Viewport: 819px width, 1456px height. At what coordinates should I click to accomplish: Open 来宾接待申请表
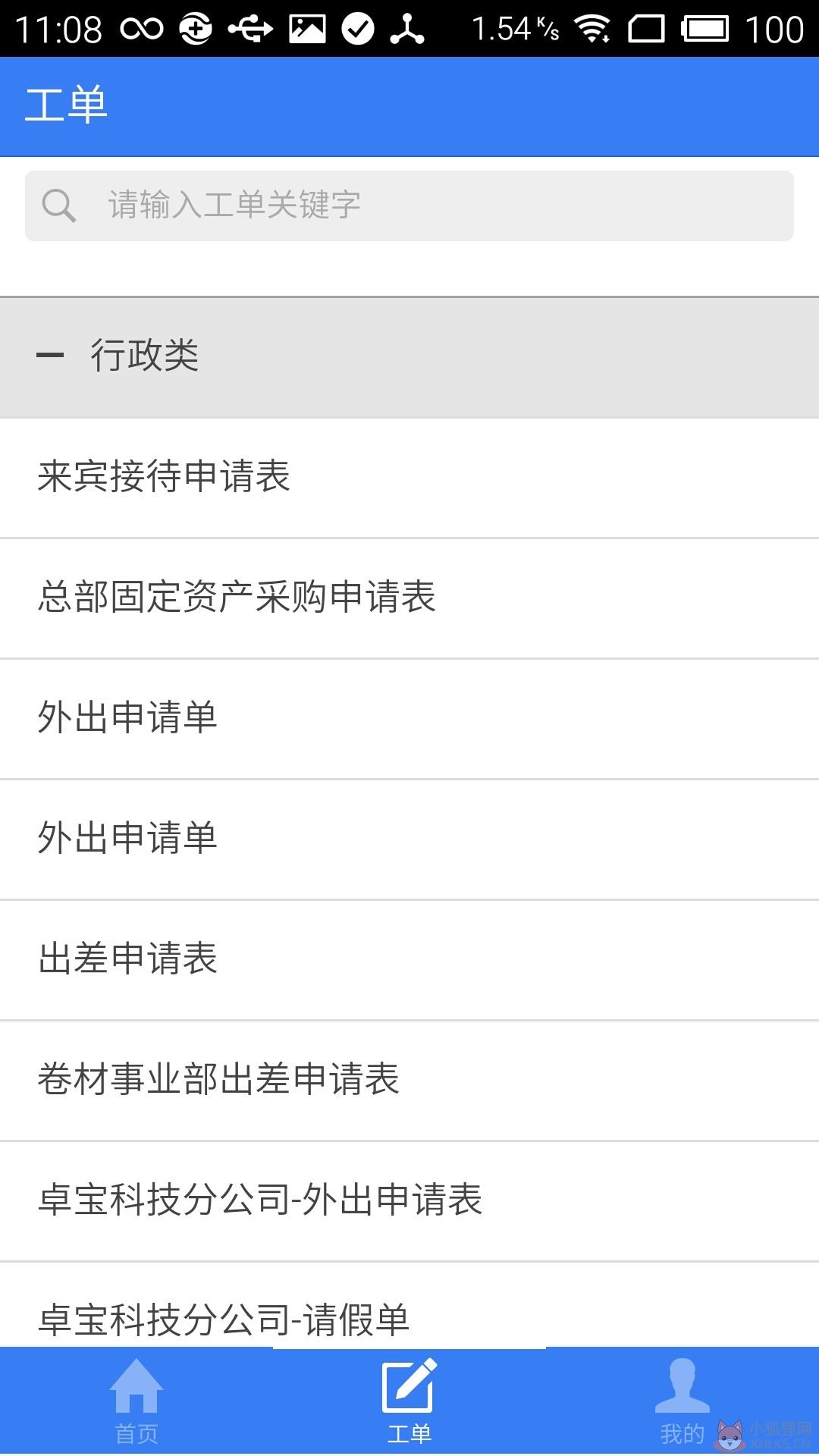pos(409,478)
